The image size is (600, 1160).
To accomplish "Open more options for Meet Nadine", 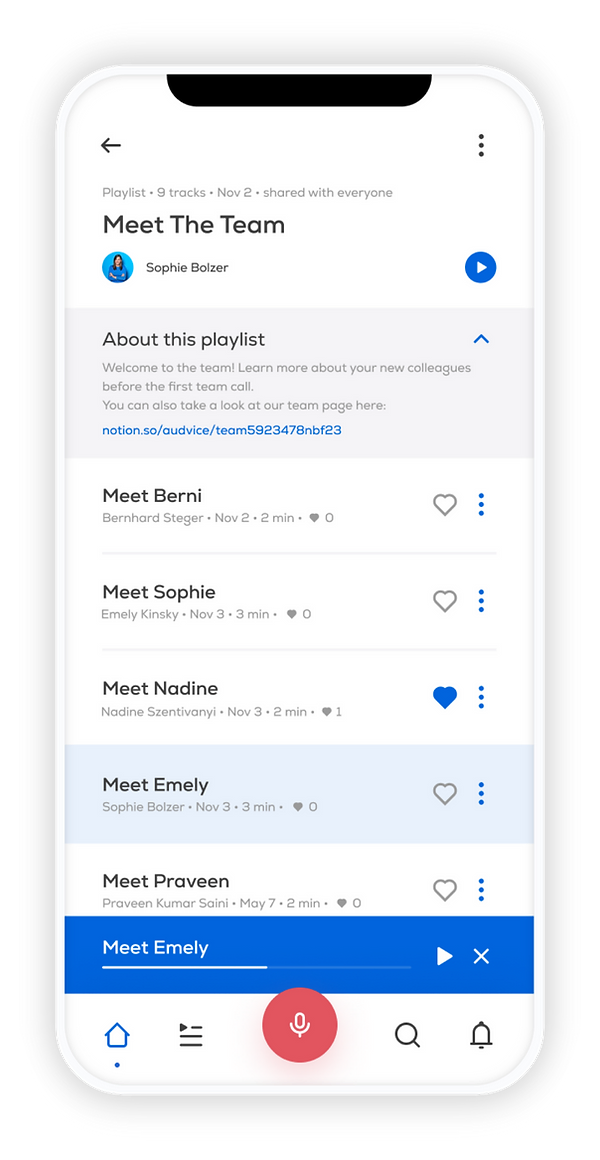I will coord(481,697).
